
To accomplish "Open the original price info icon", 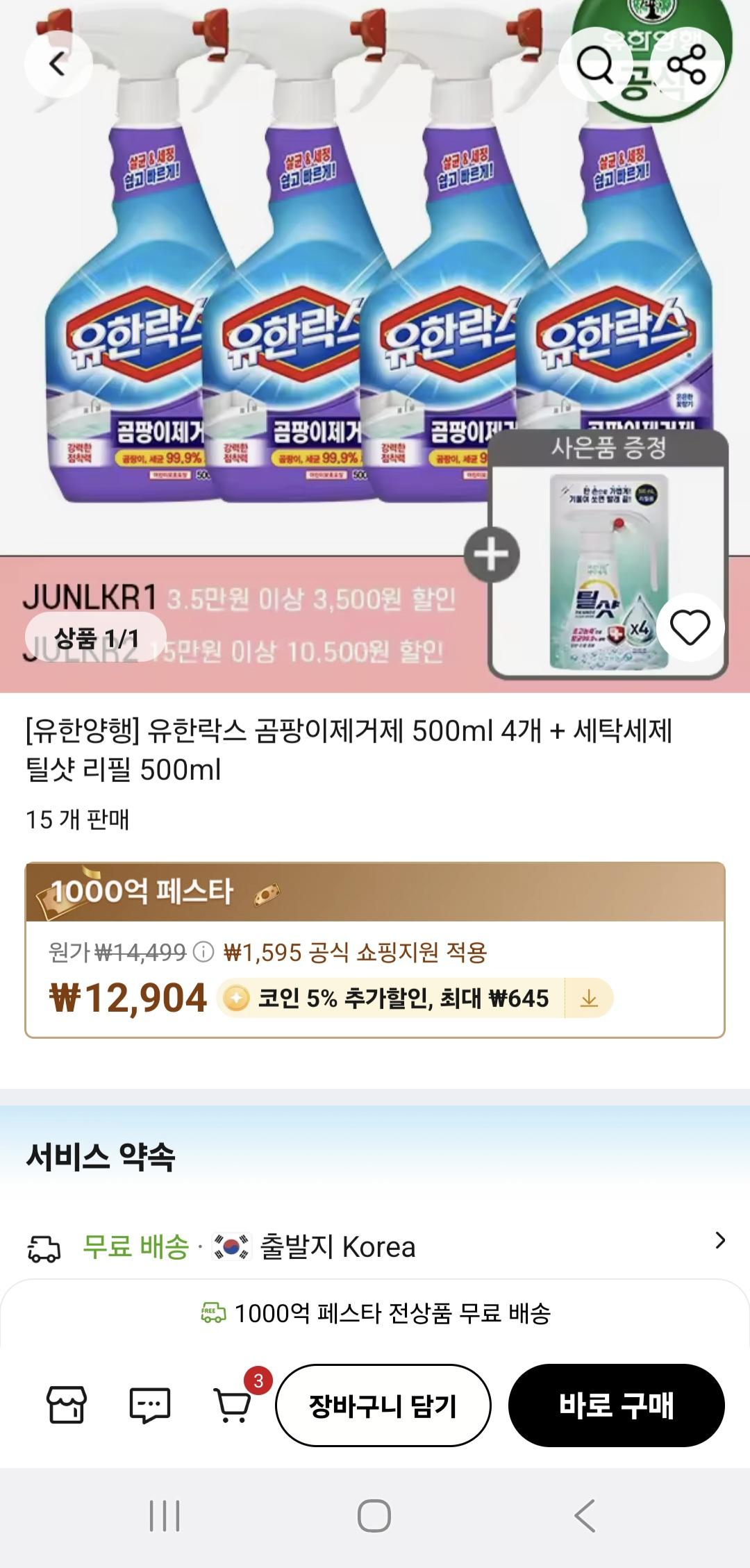I will pyautogui.click(x=203, y=951).
